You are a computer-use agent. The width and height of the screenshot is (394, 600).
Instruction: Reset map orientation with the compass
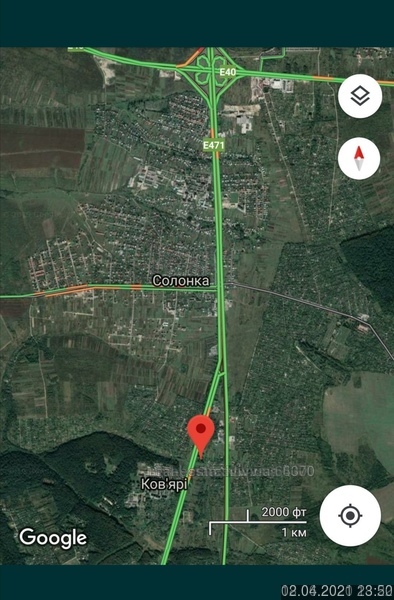click(x=359, y=158)
